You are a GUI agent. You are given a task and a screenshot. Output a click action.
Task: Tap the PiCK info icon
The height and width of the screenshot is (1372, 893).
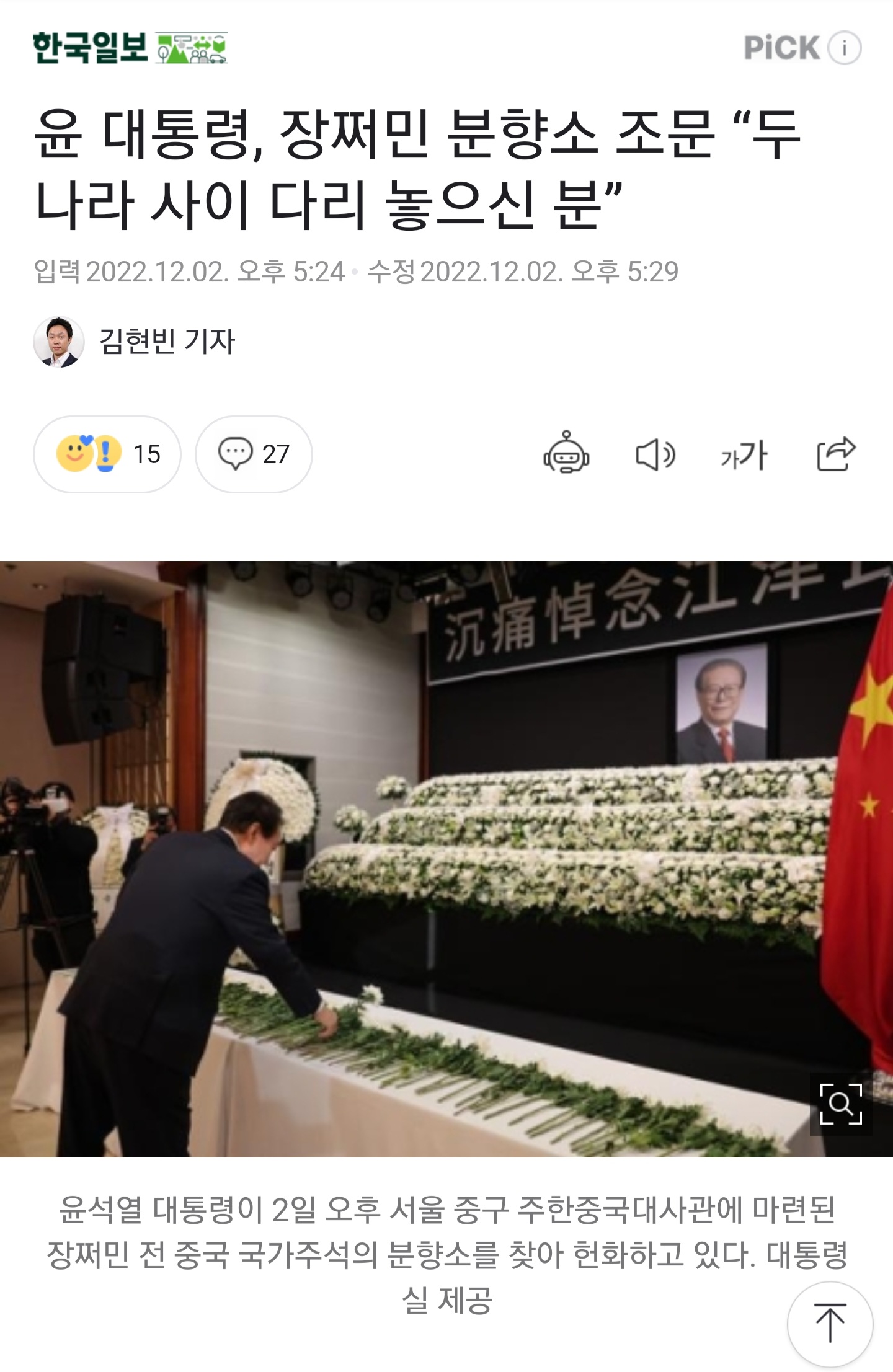(844, 48)
